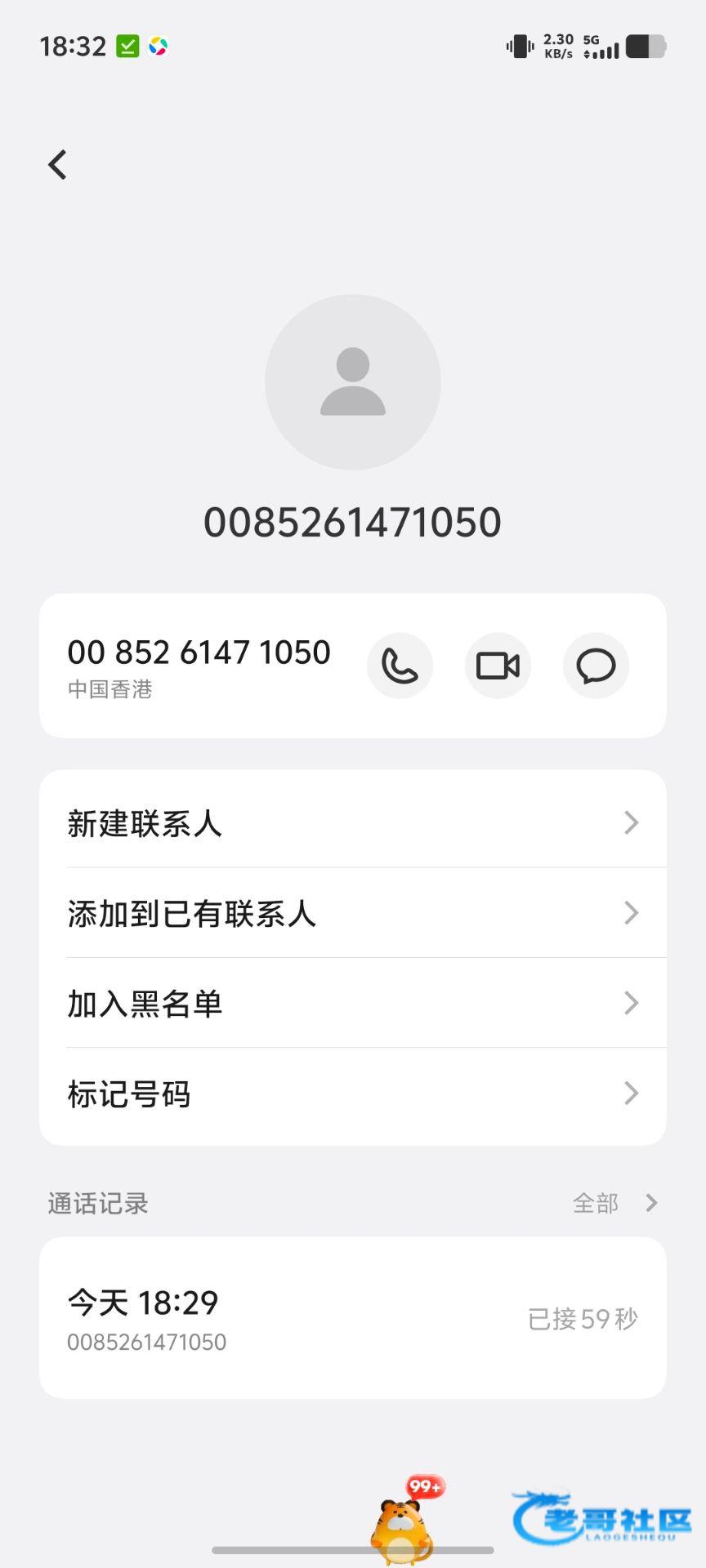The height and width of the screenshot is (1568, 706).
Task: Go back using the top-left arrow
Action: [x=57, y=165]
